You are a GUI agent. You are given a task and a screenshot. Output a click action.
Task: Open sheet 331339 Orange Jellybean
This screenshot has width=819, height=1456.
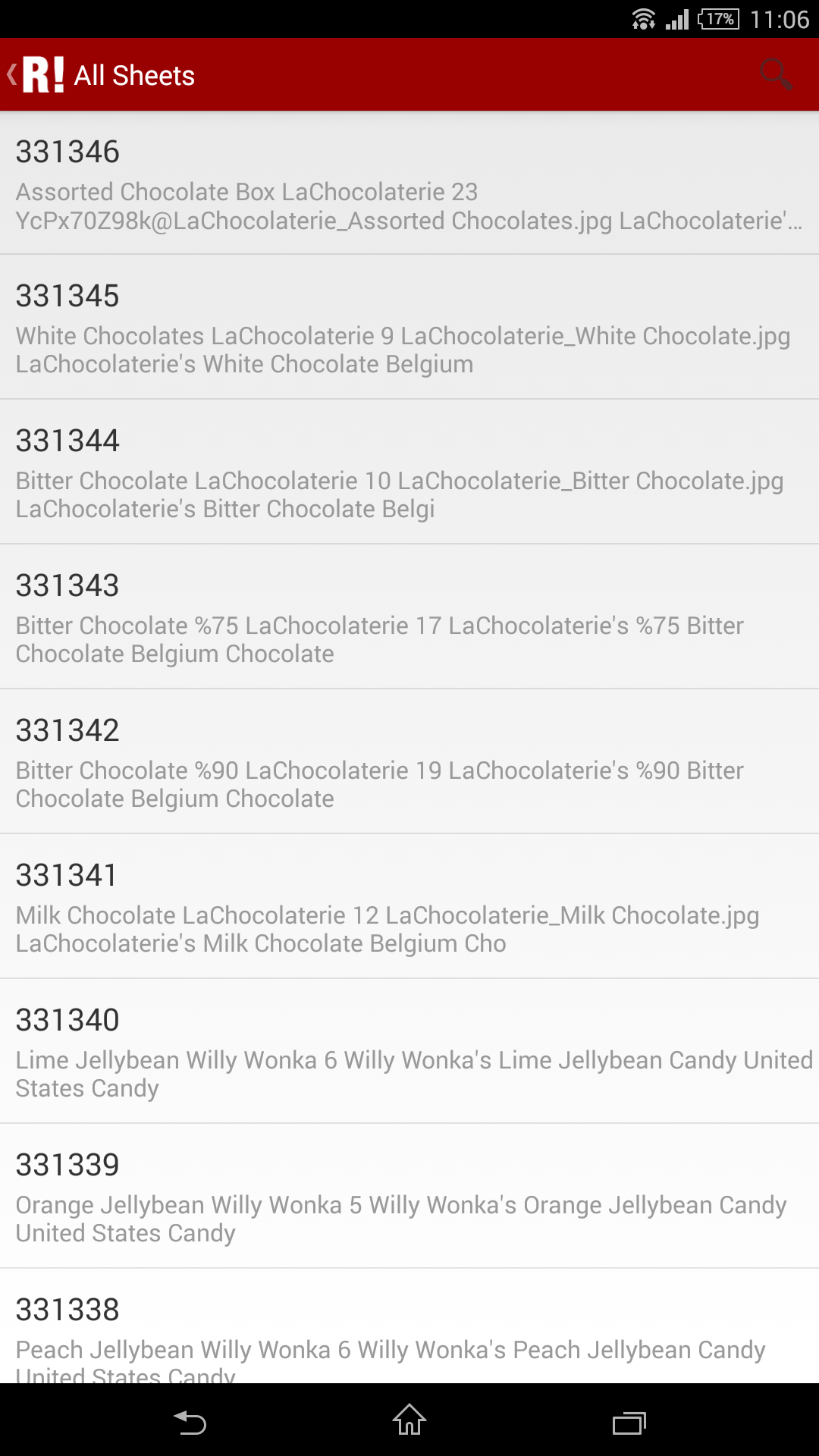point(409,1196)
